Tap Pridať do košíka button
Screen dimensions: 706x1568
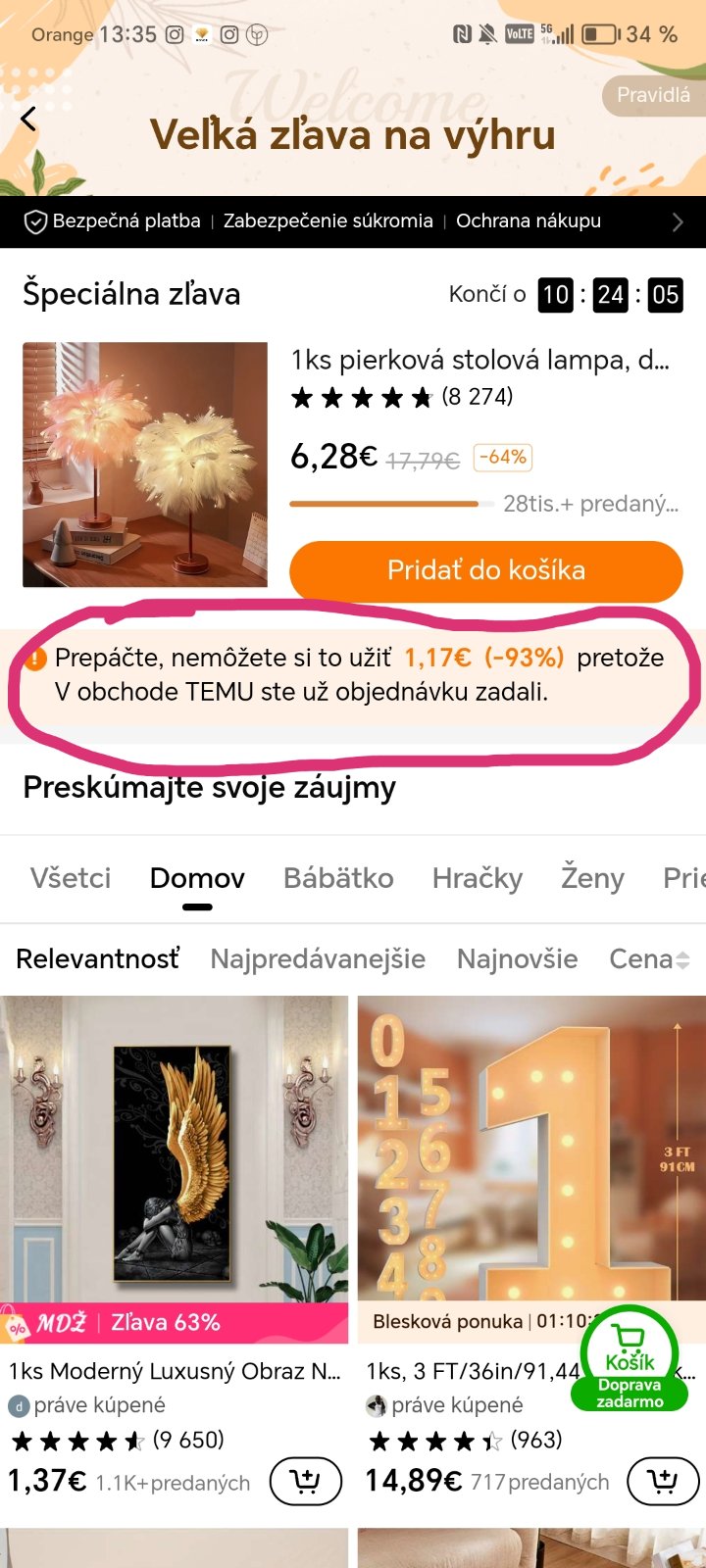pyautogui.click(x=485, y=570)
